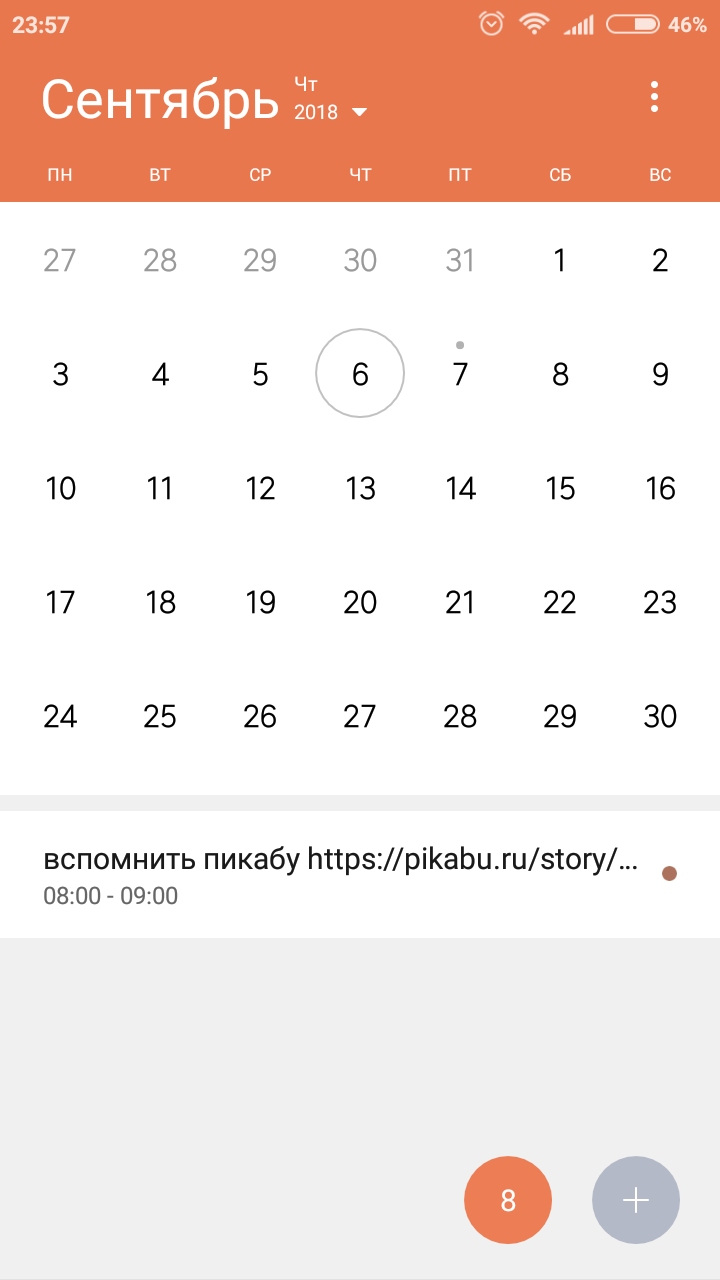Jump to August 27 in previous month
The image size is (720, 1280).
click(60, 260)
